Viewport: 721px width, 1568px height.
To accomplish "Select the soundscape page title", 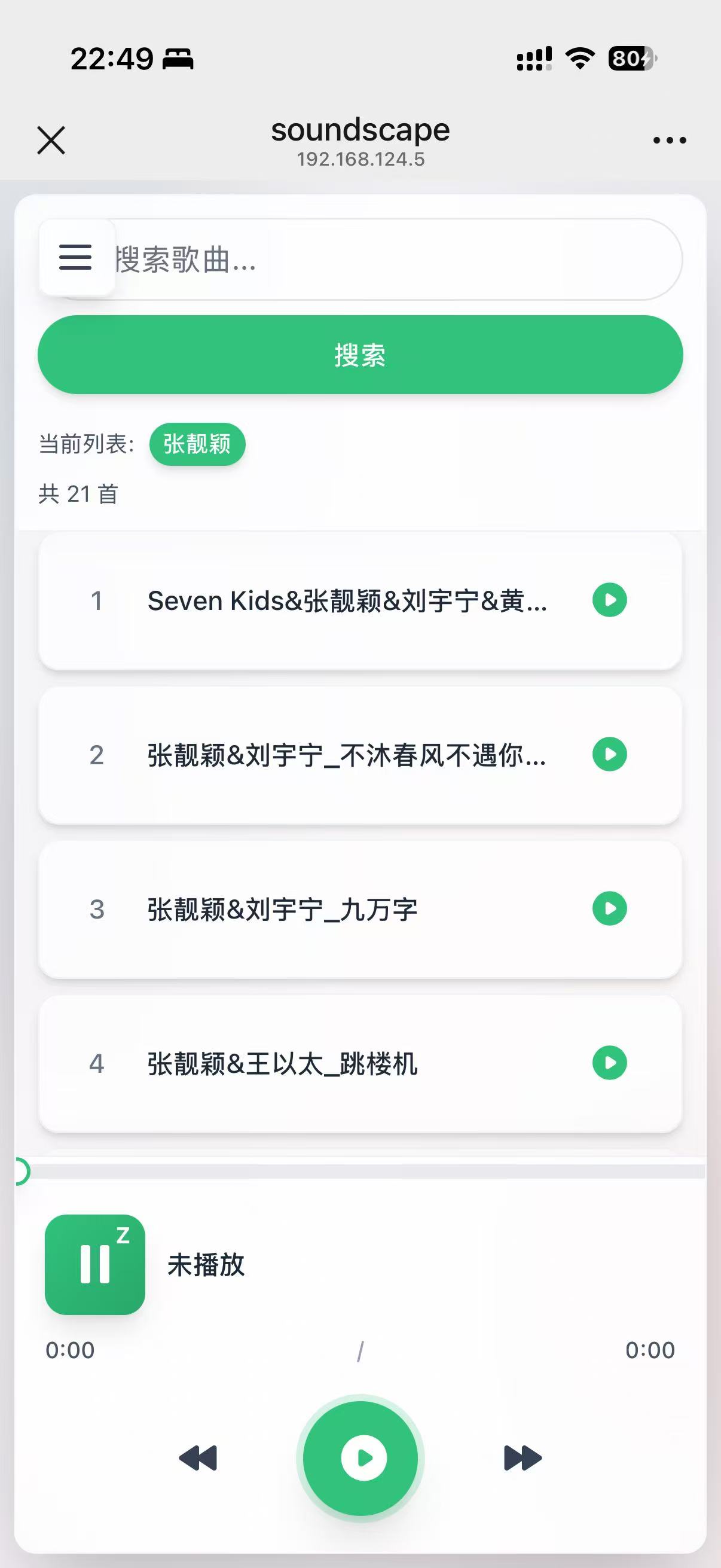I will 360,129.
